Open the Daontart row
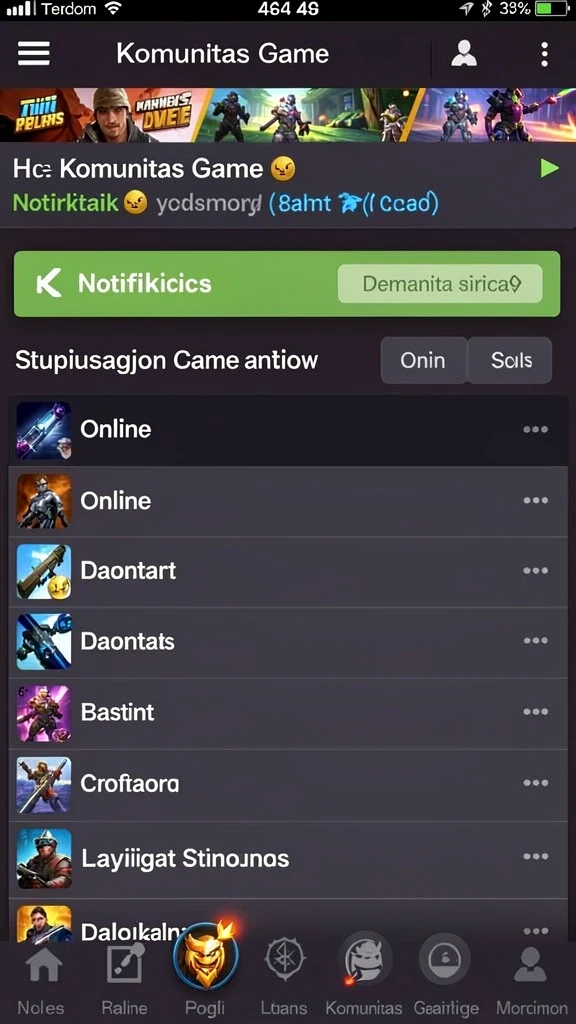Image resolution: width=576 pixels, height=1024 pixels. 288,571
